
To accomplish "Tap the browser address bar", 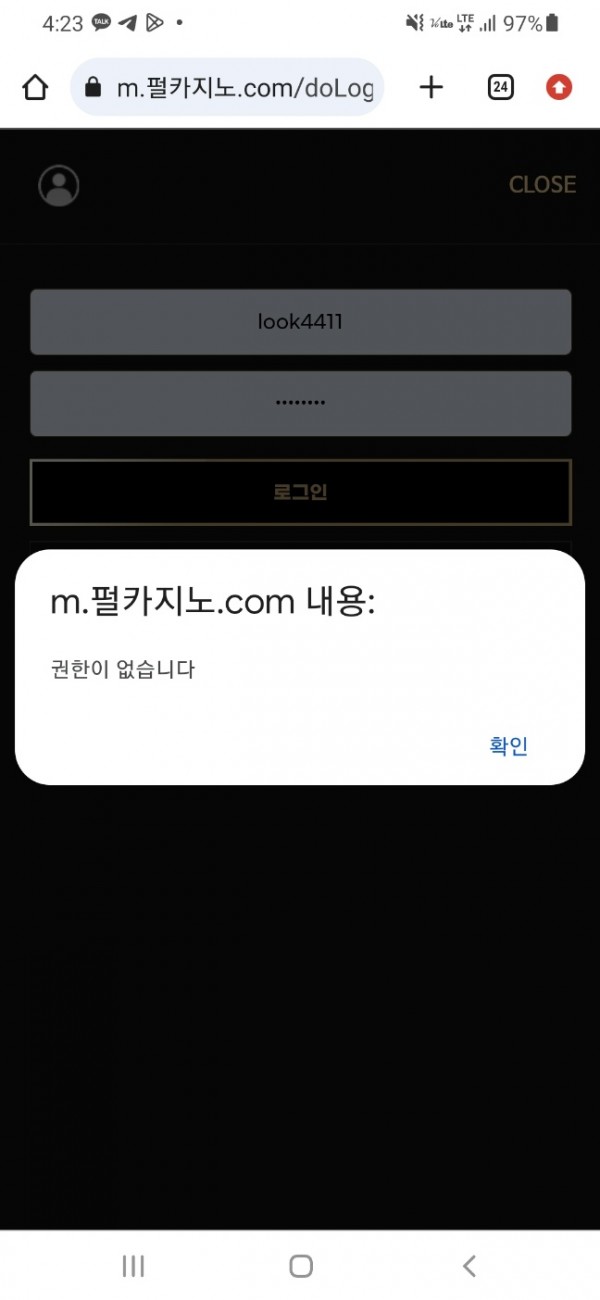I will pos(228,88).
